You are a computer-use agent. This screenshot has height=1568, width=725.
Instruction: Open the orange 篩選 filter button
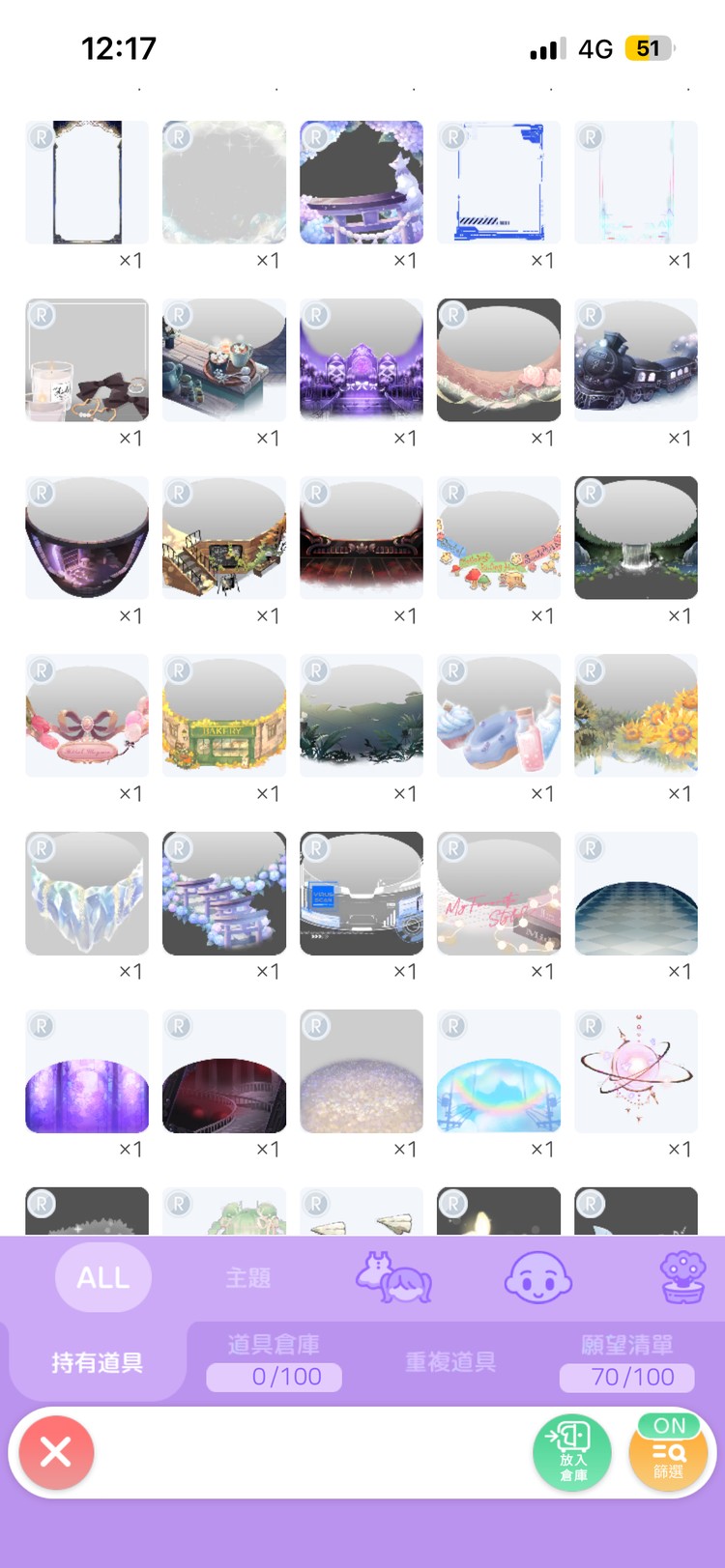pyautogui.click(x=668, y=1451)
